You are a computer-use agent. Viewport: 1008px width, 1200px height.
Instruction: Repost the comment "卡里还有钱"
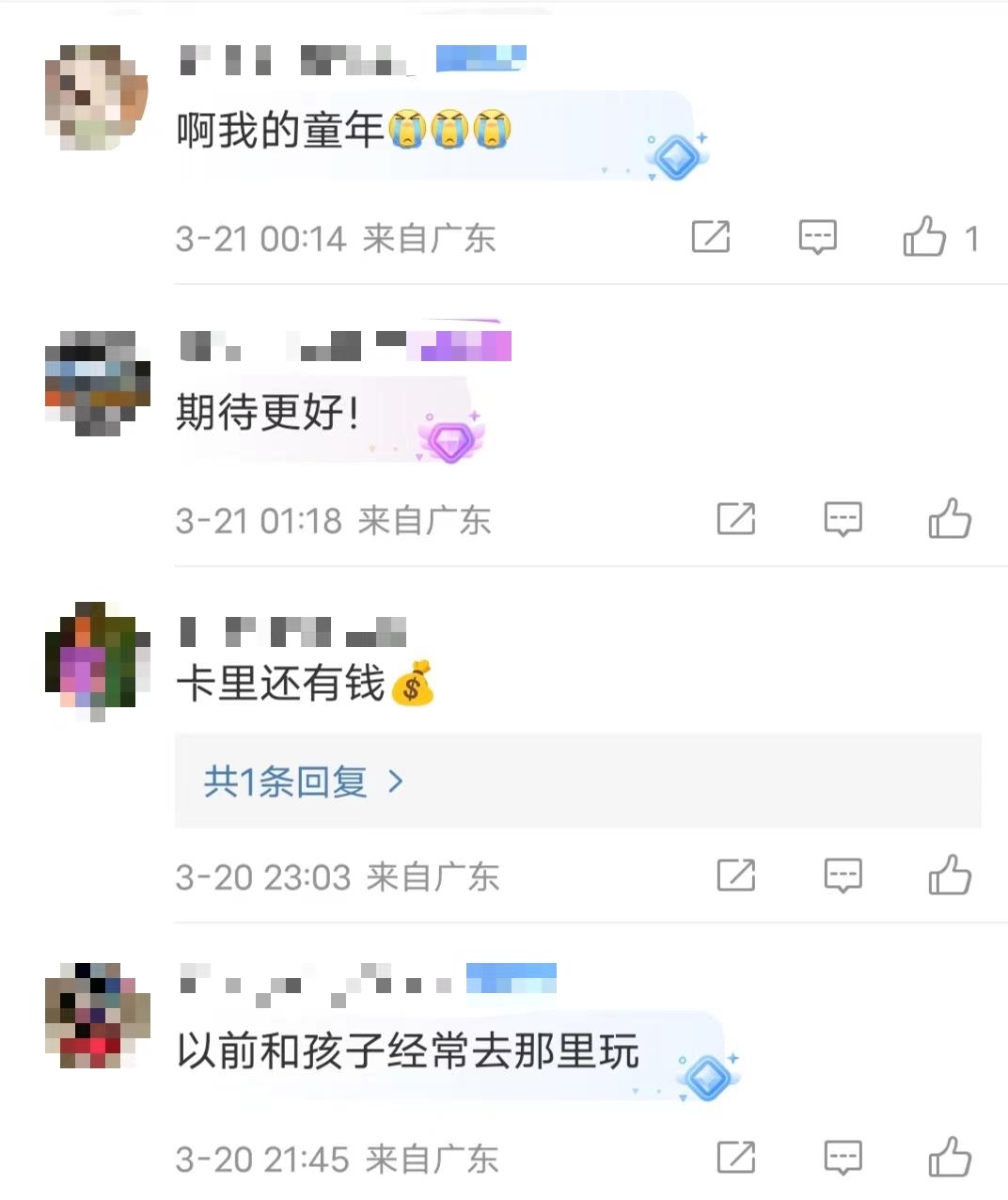pyautogui.click(x=735, y=876)
